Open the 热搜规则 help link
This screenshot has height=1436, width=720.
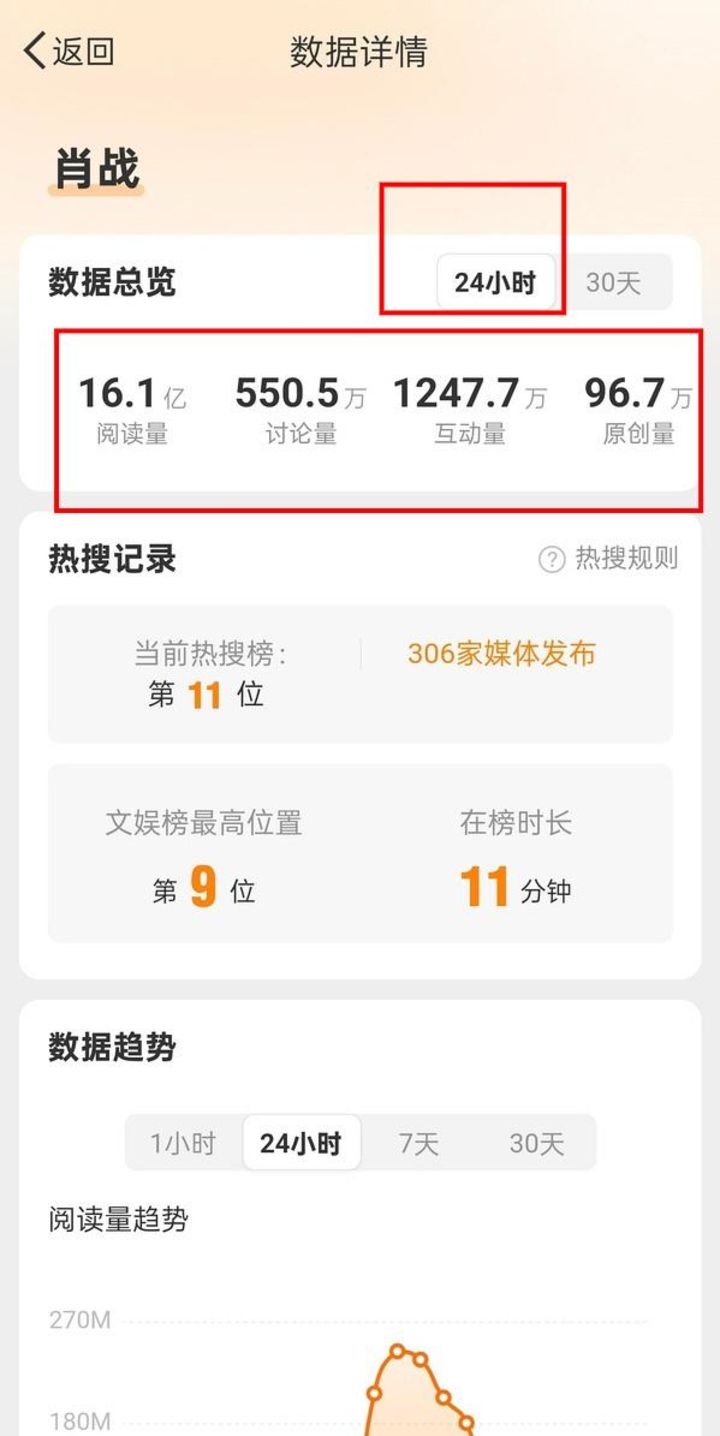(608, 559)
